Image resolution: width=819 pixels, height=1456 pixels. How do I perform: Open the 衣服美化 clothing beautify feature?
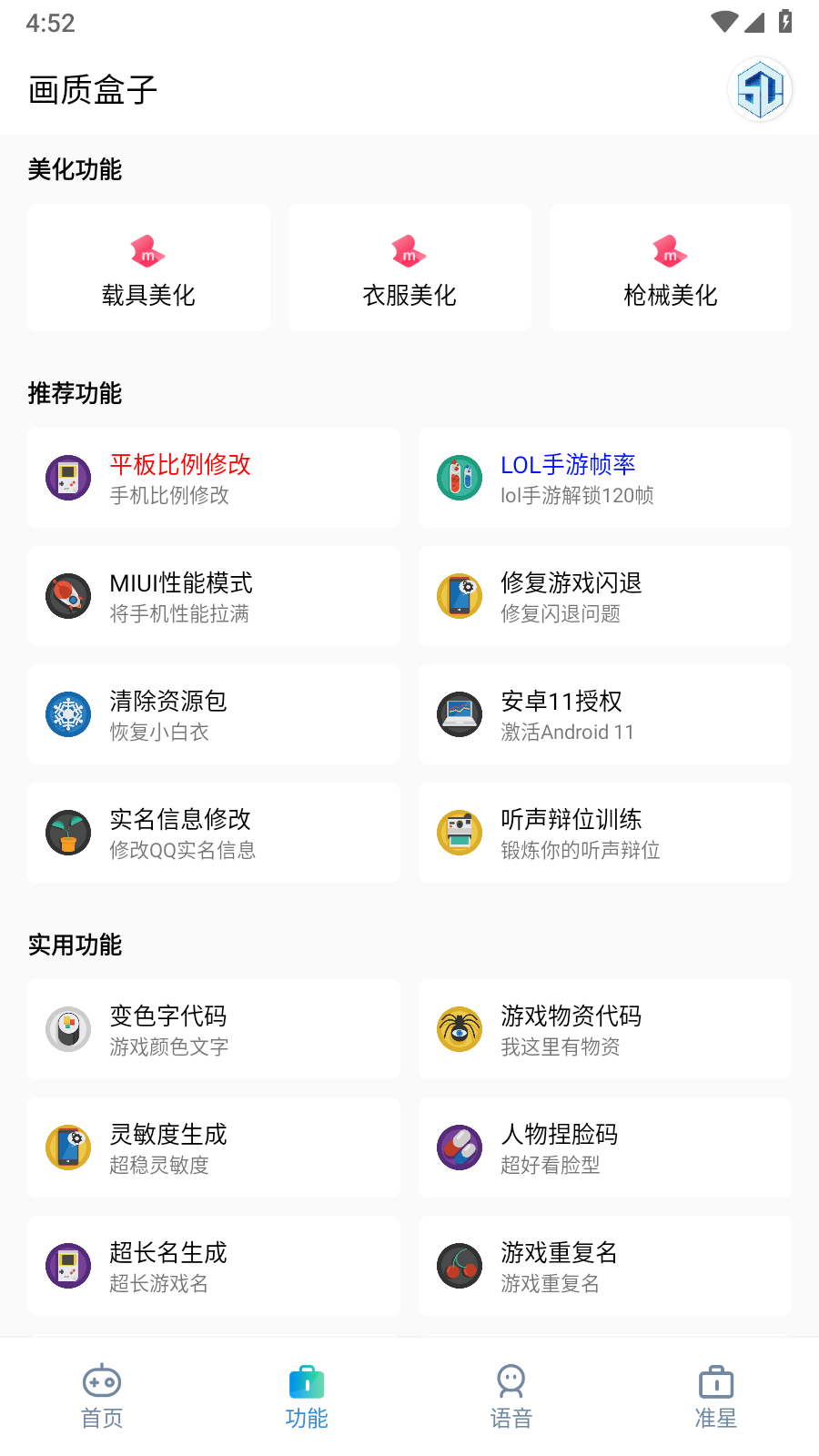[x=409, y=268]
